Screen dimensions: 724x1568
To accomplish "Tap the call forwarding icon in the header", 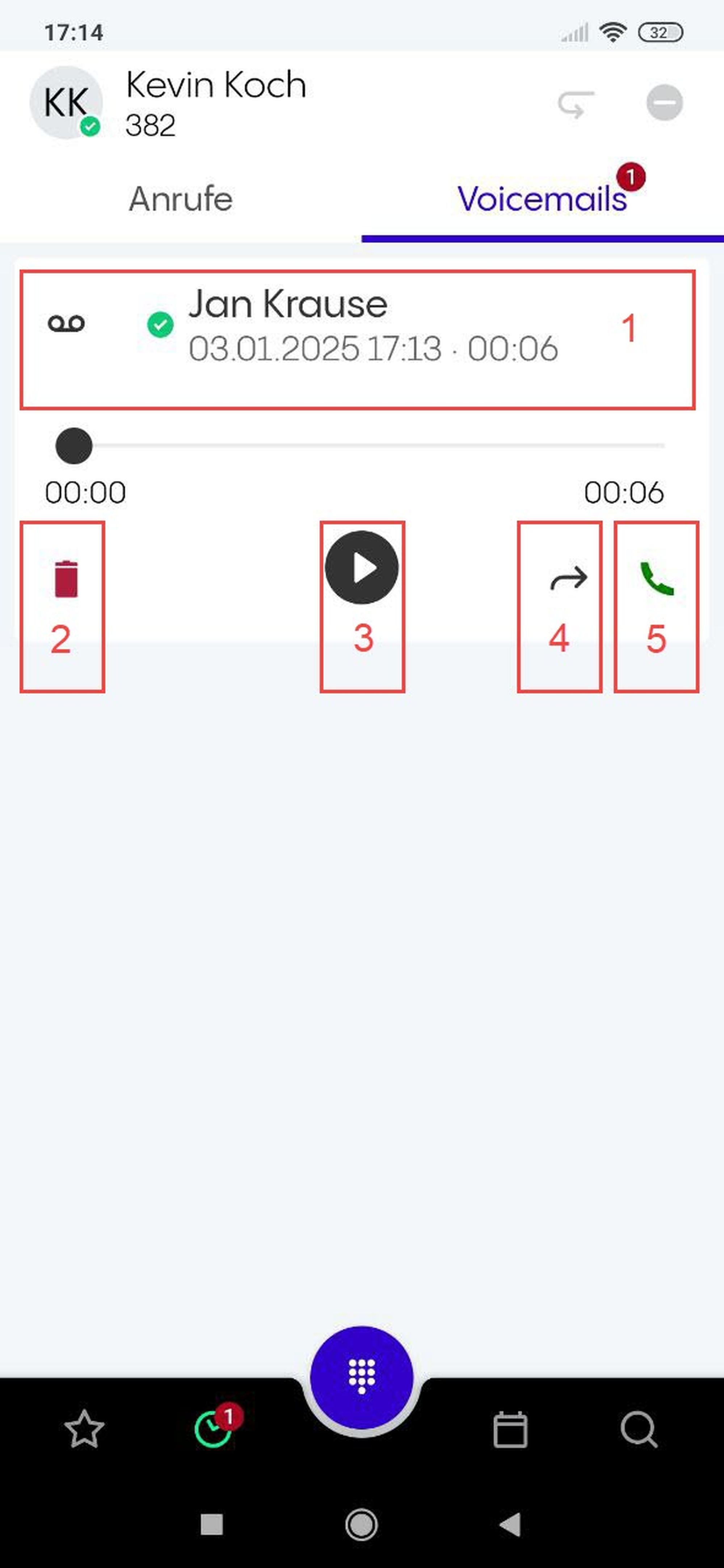I will pyautogui.click(x=576, y=104).
